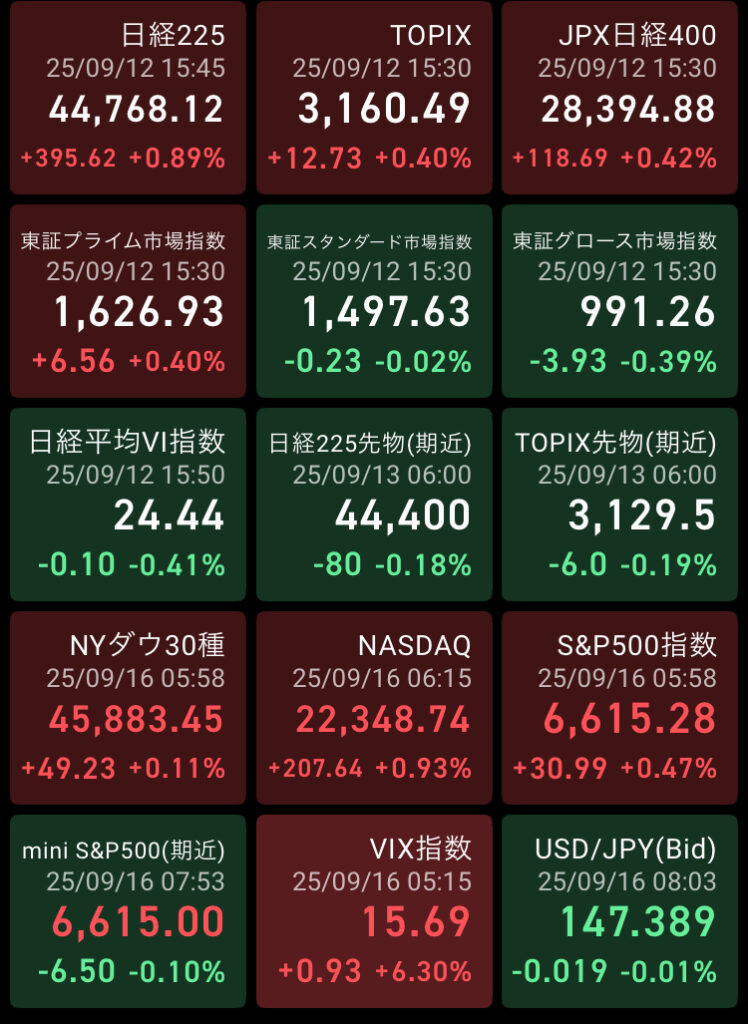This screenshot has height=1024, width=748.
Task: Open the TOPIX index tile
Action: 374,98
